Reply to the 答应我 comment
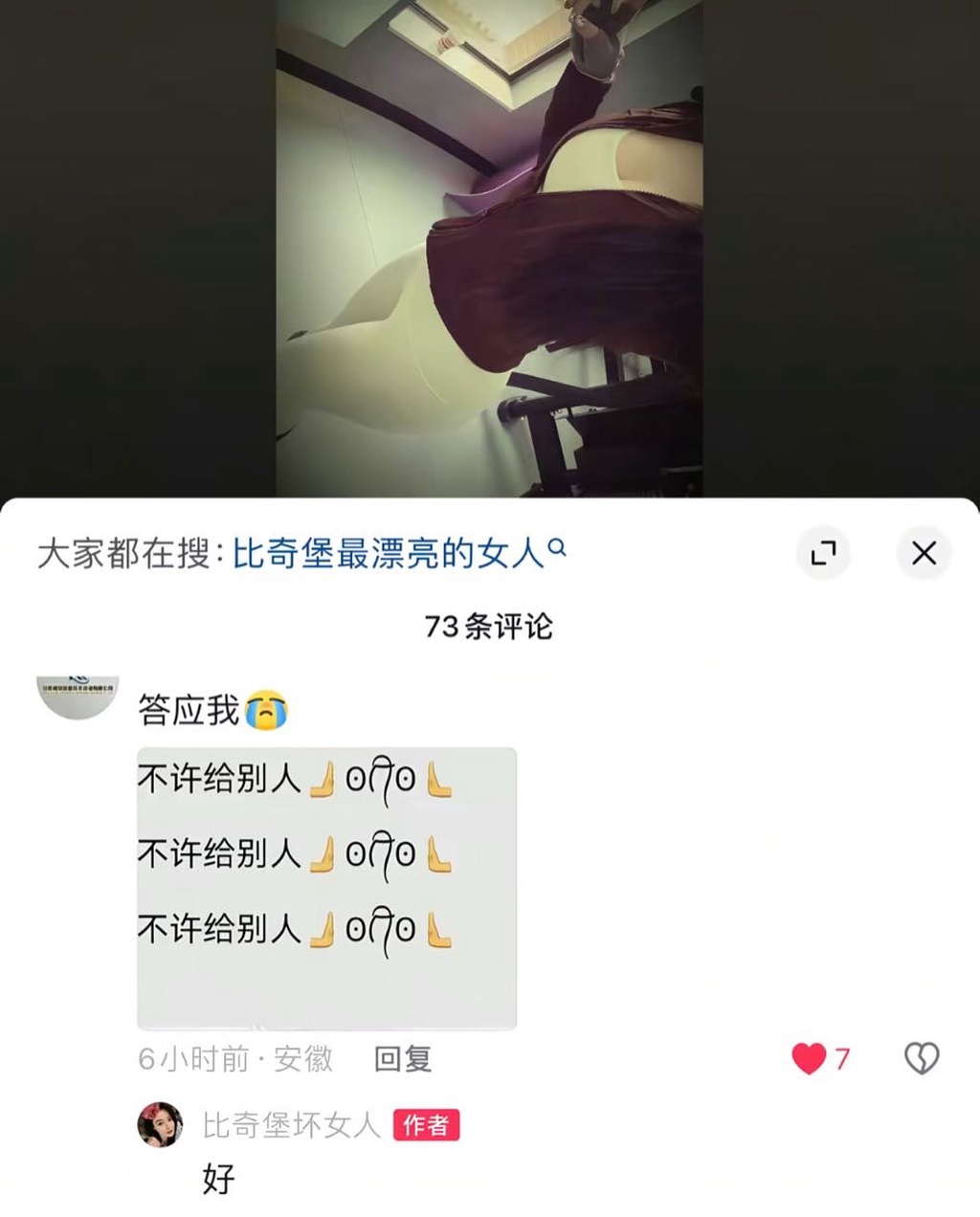This screenshot has width=980, height=1217. (402, 1058)
